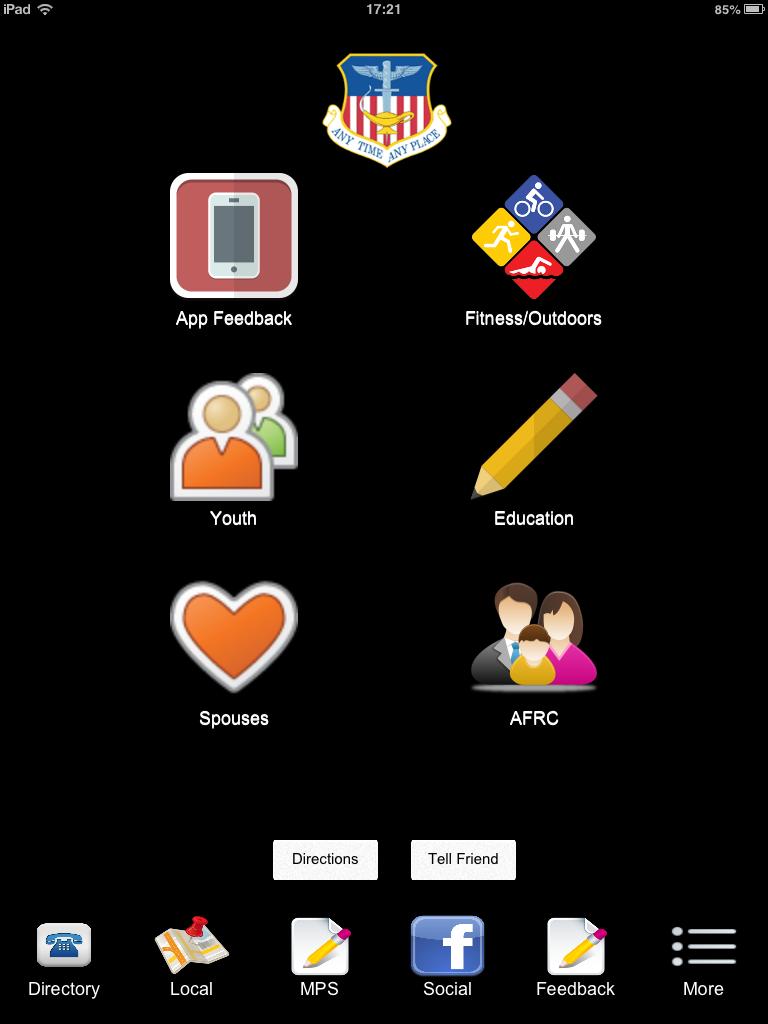Open the More tab

pos(703,959)
